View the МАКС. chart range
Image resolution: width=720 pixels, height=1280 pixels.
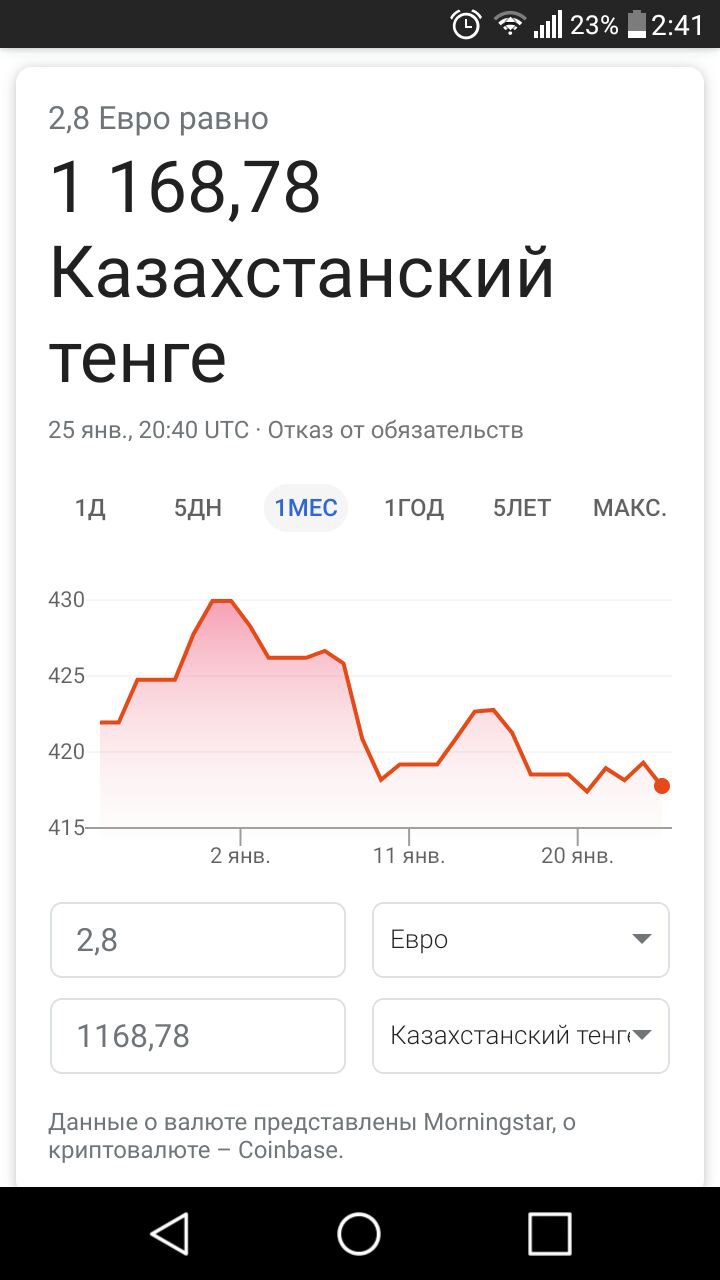tap(630, 508)
